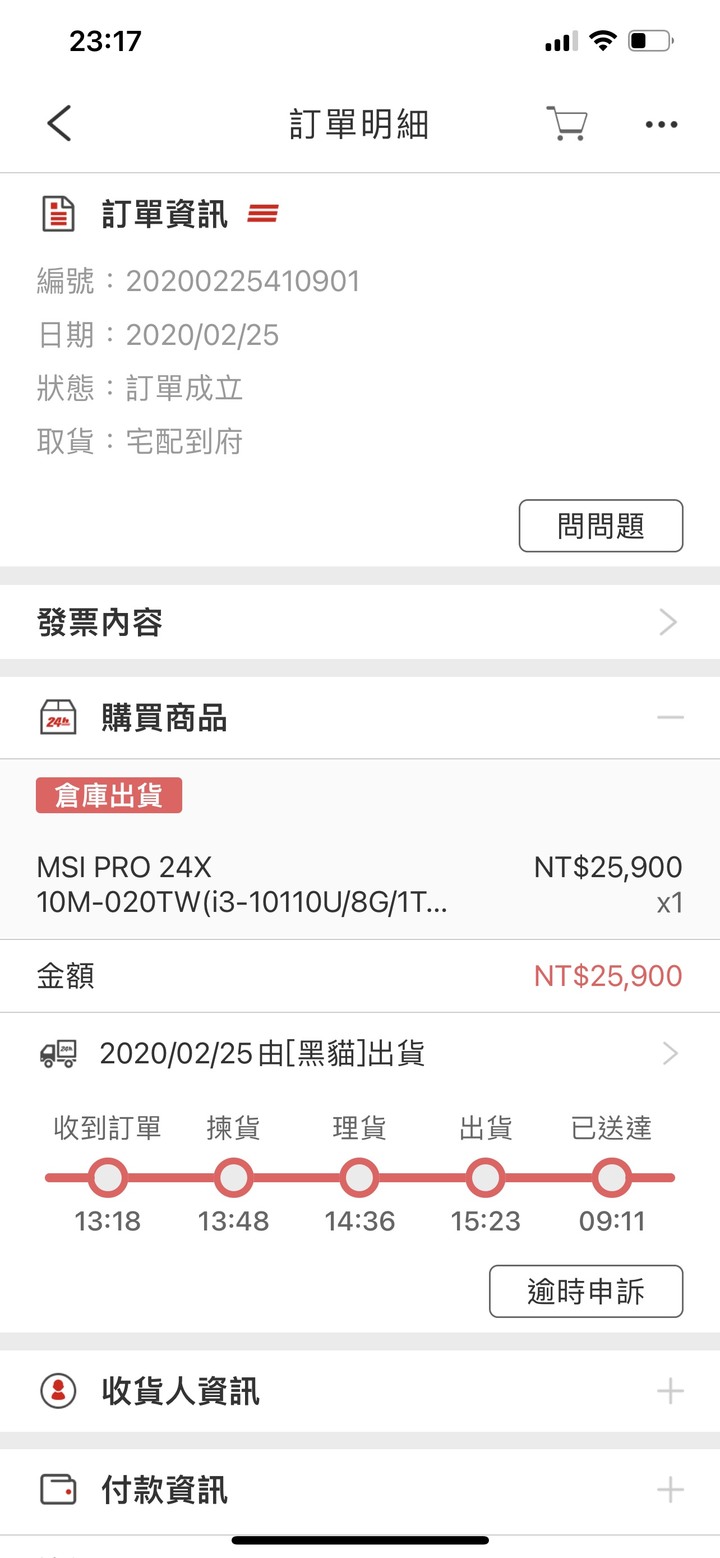Tap the 問問題 button

(600, 526)
